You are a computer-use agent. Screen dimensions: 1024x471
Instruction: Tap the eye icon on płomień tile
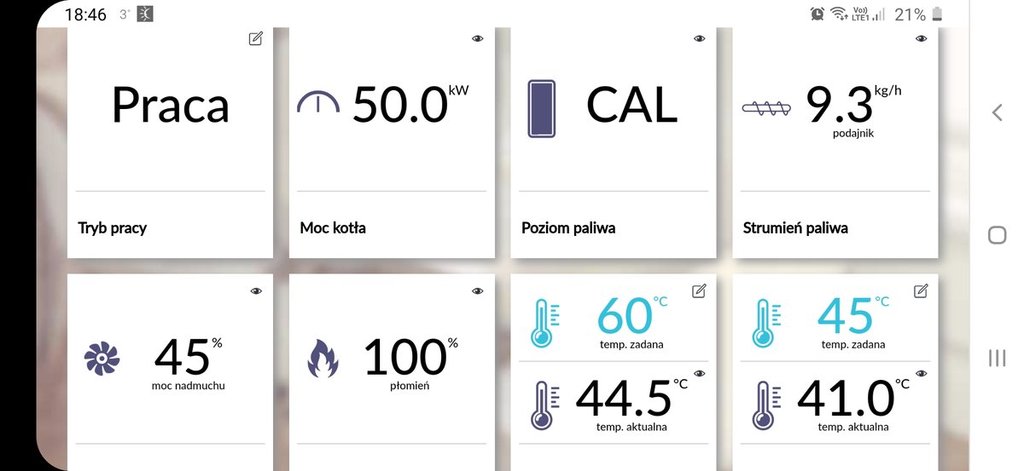[477, 290]
